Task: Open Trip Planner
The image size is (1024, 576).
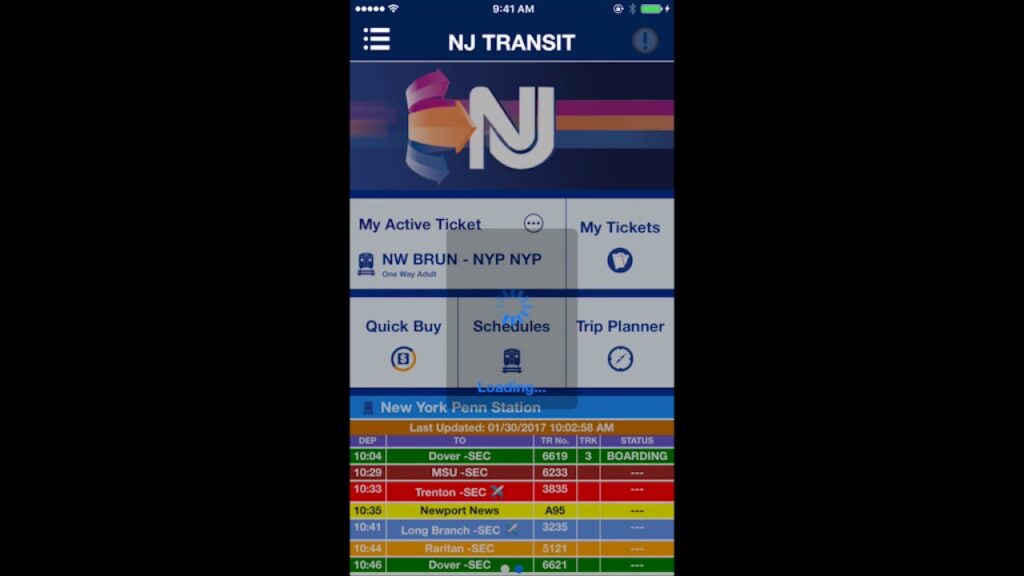Action: [620, 342]
